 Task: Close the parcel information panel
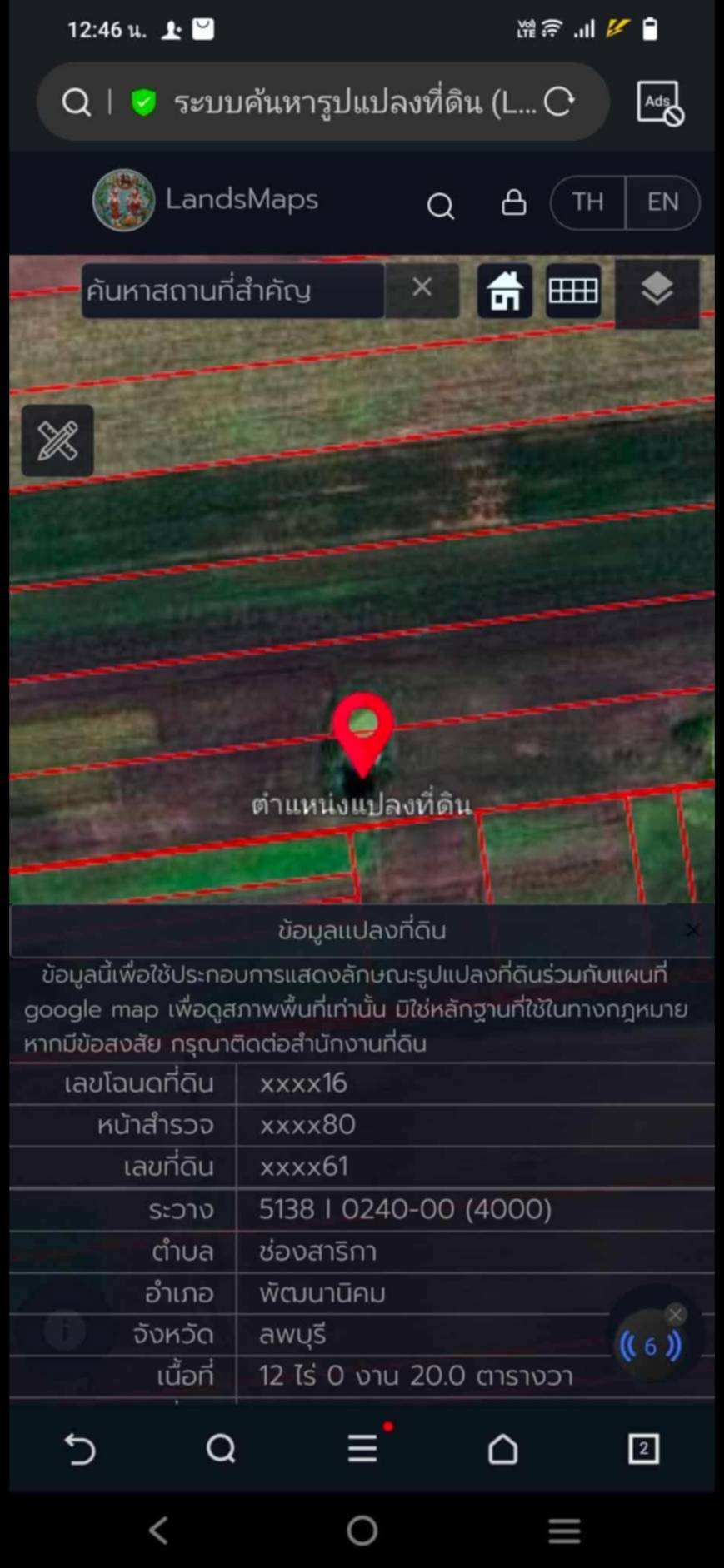tap(693, 930)
